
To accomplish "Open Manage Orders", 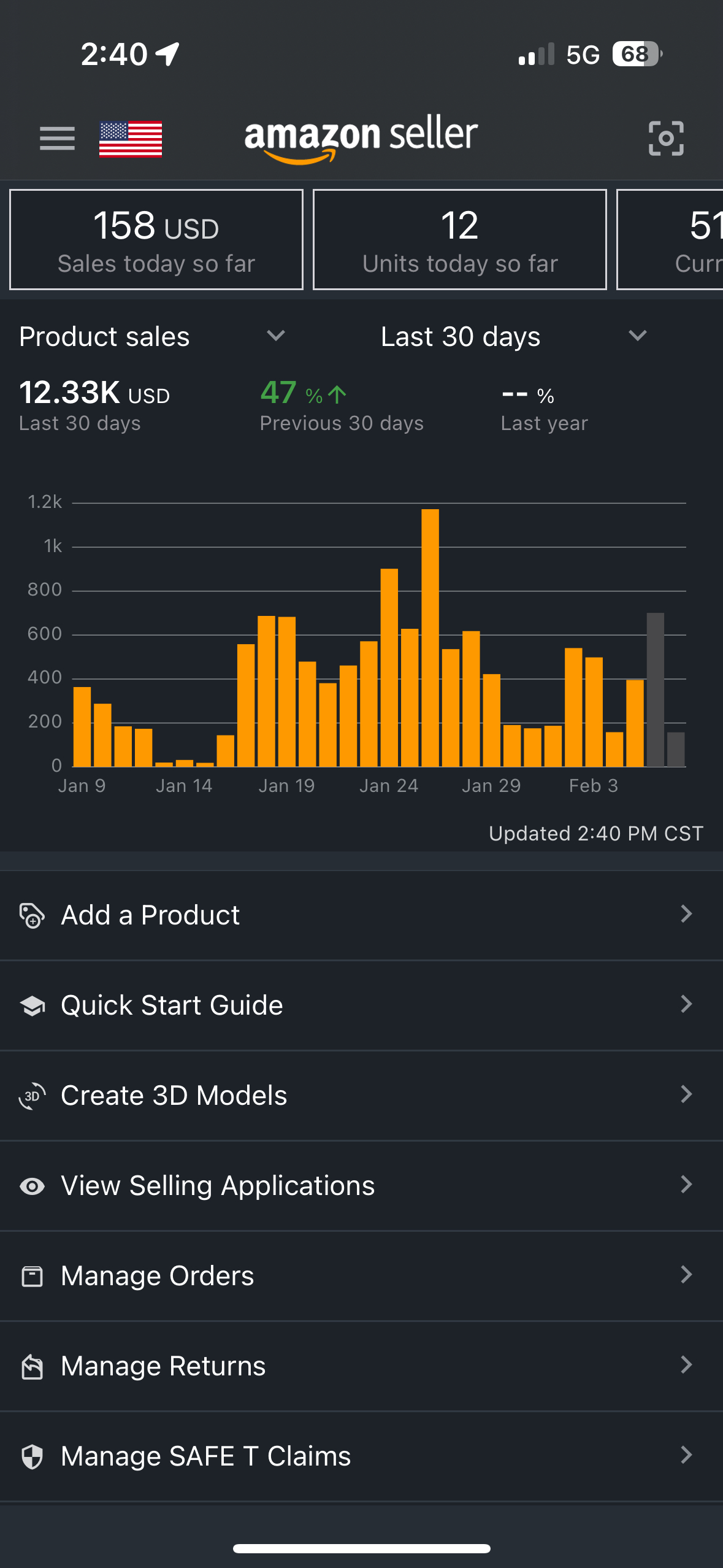I will click(x=361, y=1275).
